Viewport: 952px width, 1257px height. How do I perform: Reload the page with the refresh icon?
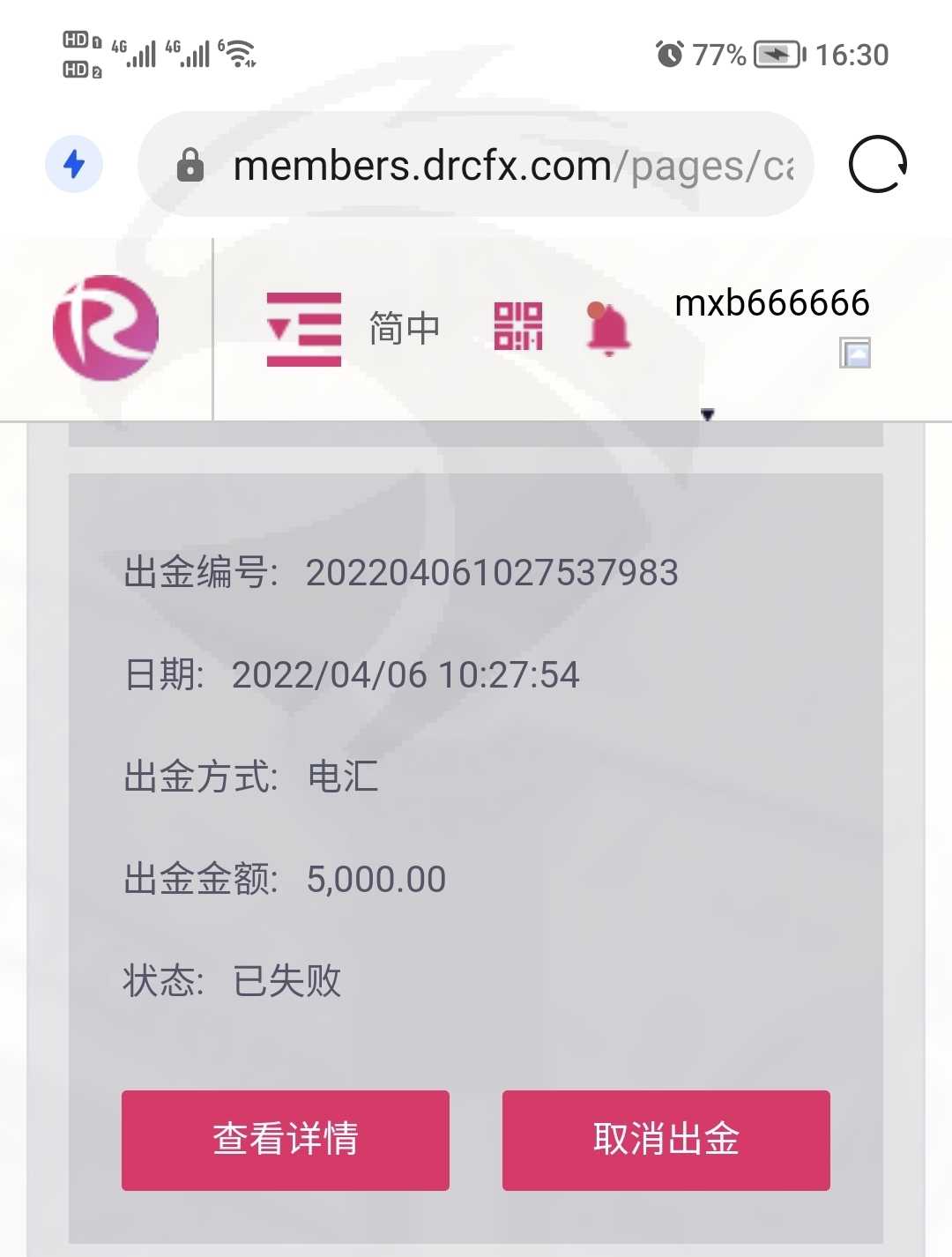coord(877,164)
